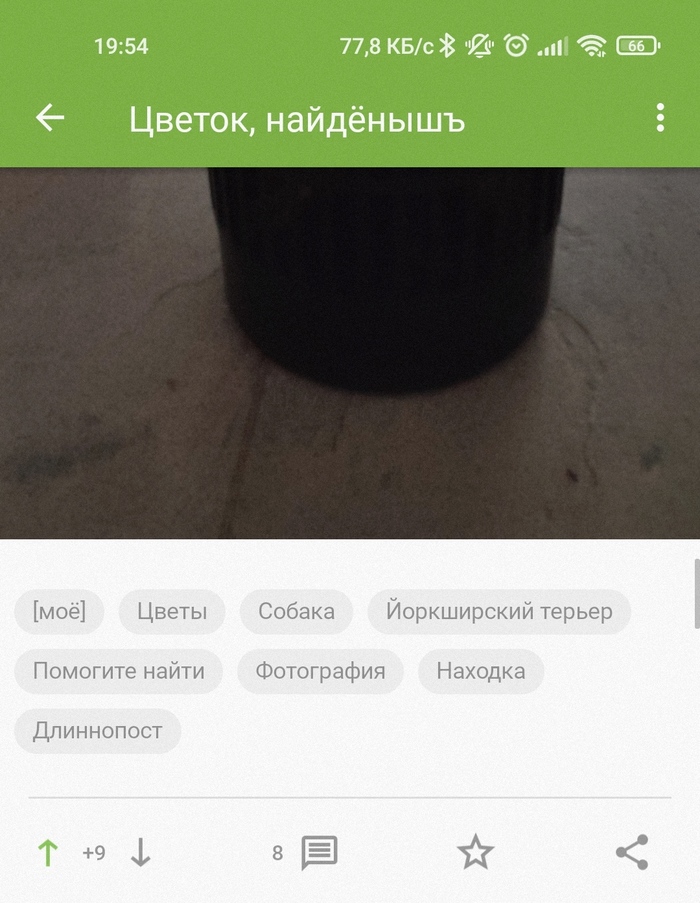
Task: Open the Цветы tag
Action: 172,612
